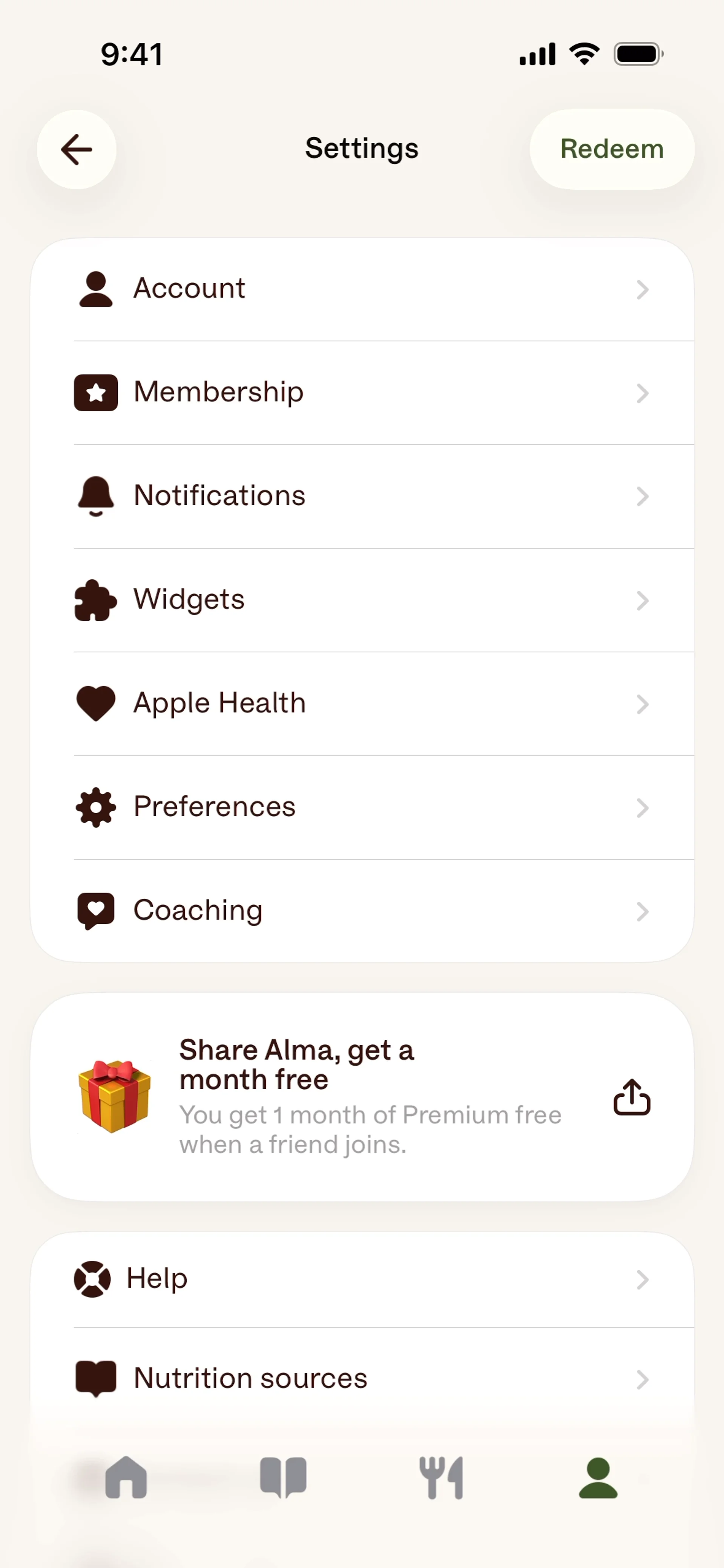
Task: Share Alma via the share icon
Action: (x=632, y=1097)
